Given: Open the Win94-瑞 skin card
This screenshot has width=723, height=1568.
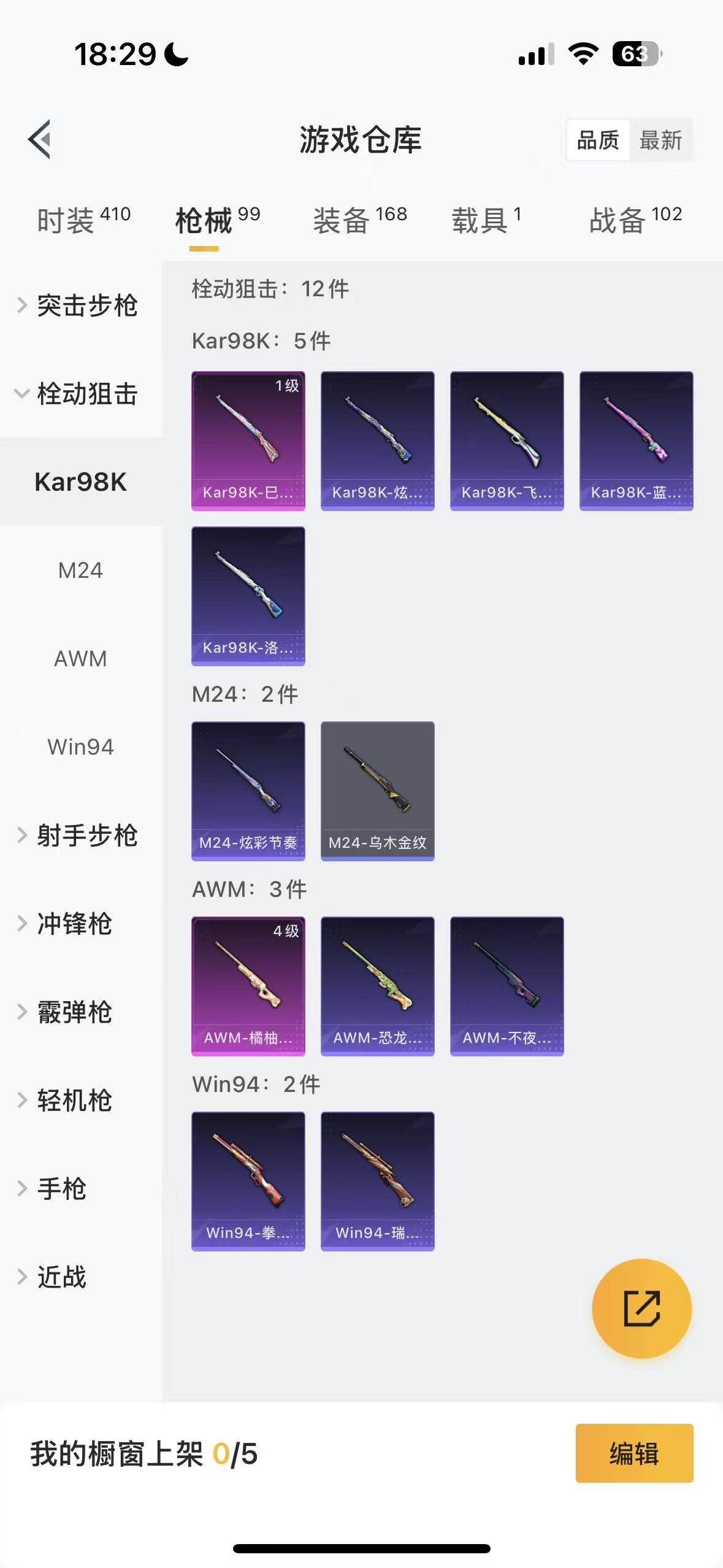Looking at the screenshot, I should (377, 1181).
